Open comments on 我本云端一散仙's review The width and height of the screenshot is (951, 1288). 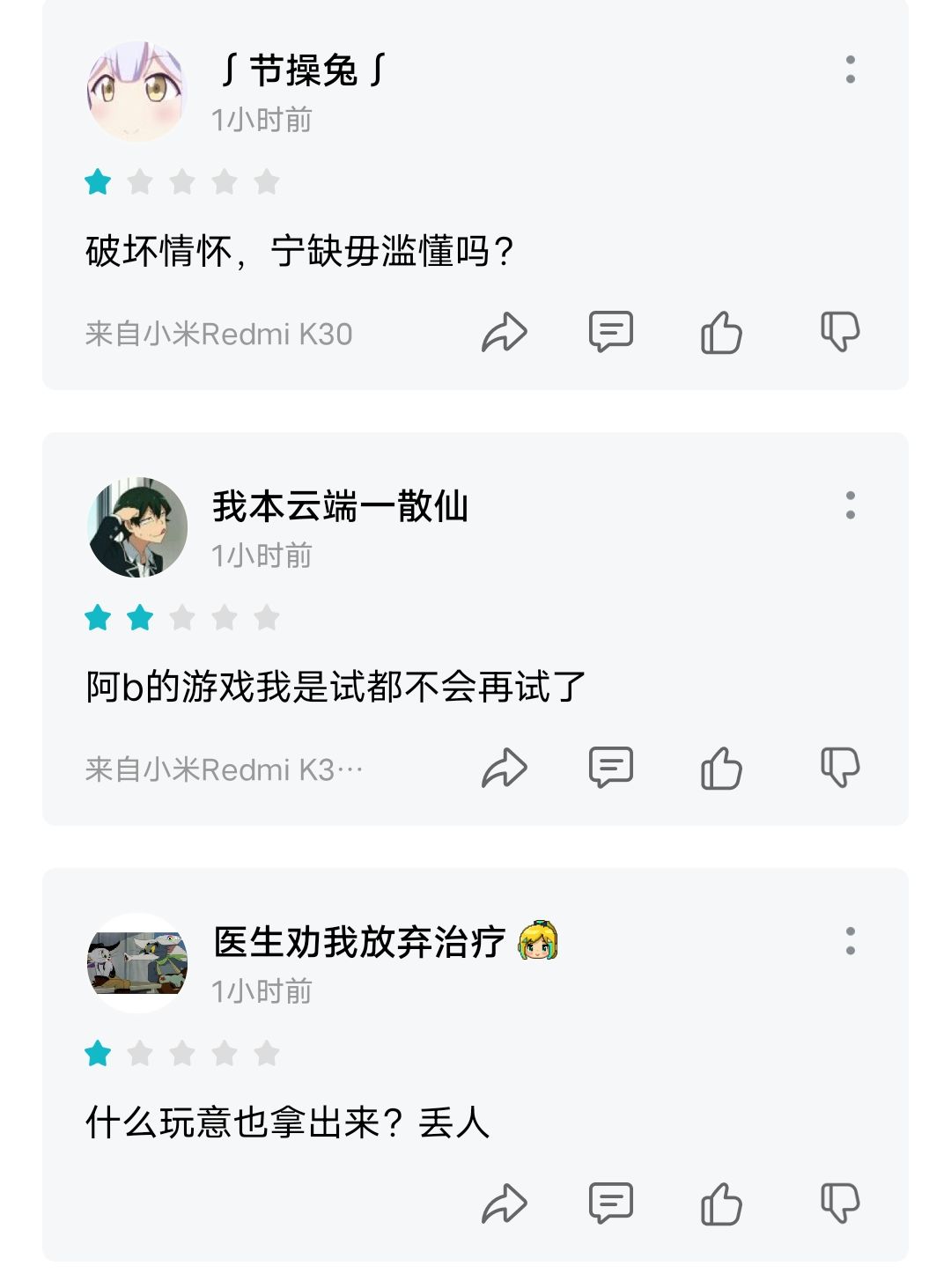coord(613,768)
